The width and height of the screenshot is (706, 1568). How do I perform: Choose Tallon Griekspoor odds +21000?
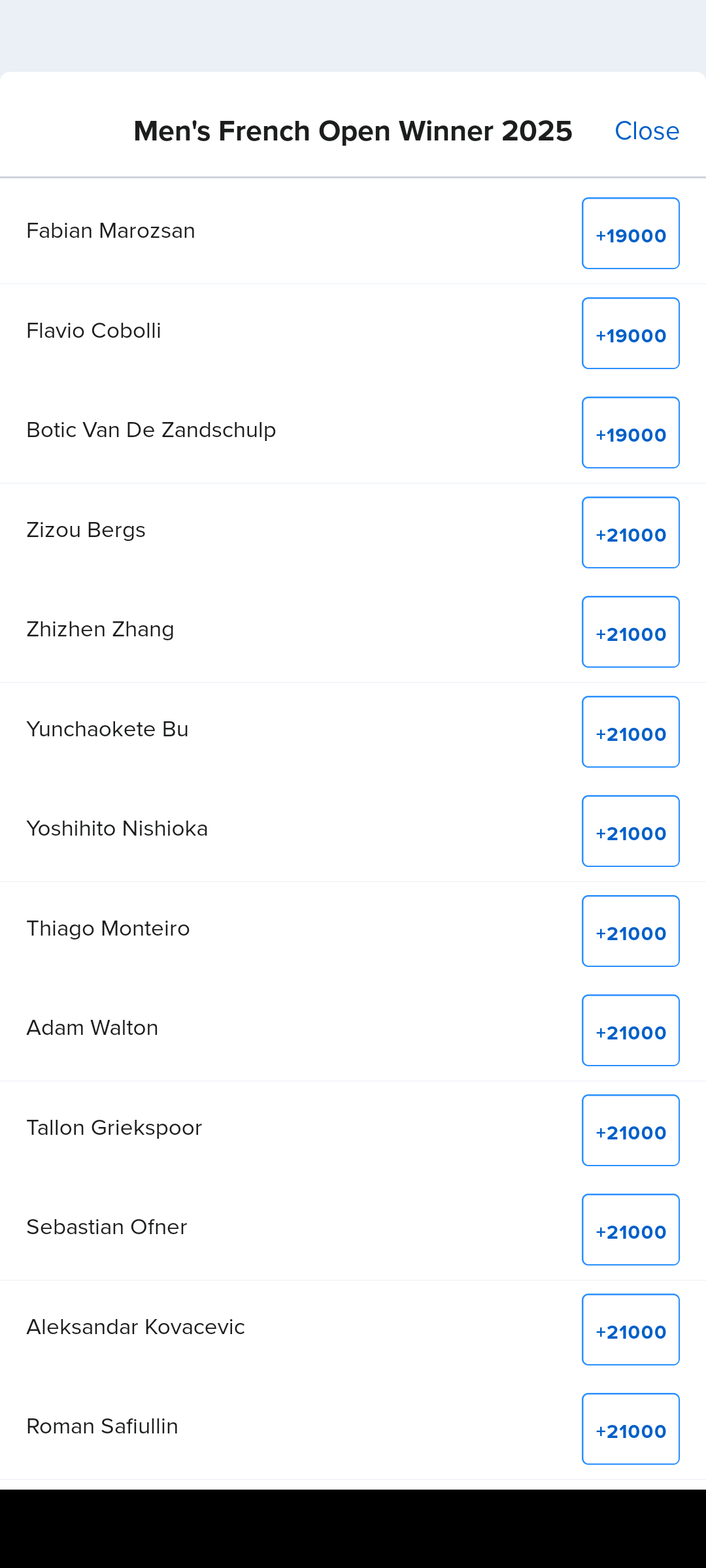(631, 1131)
